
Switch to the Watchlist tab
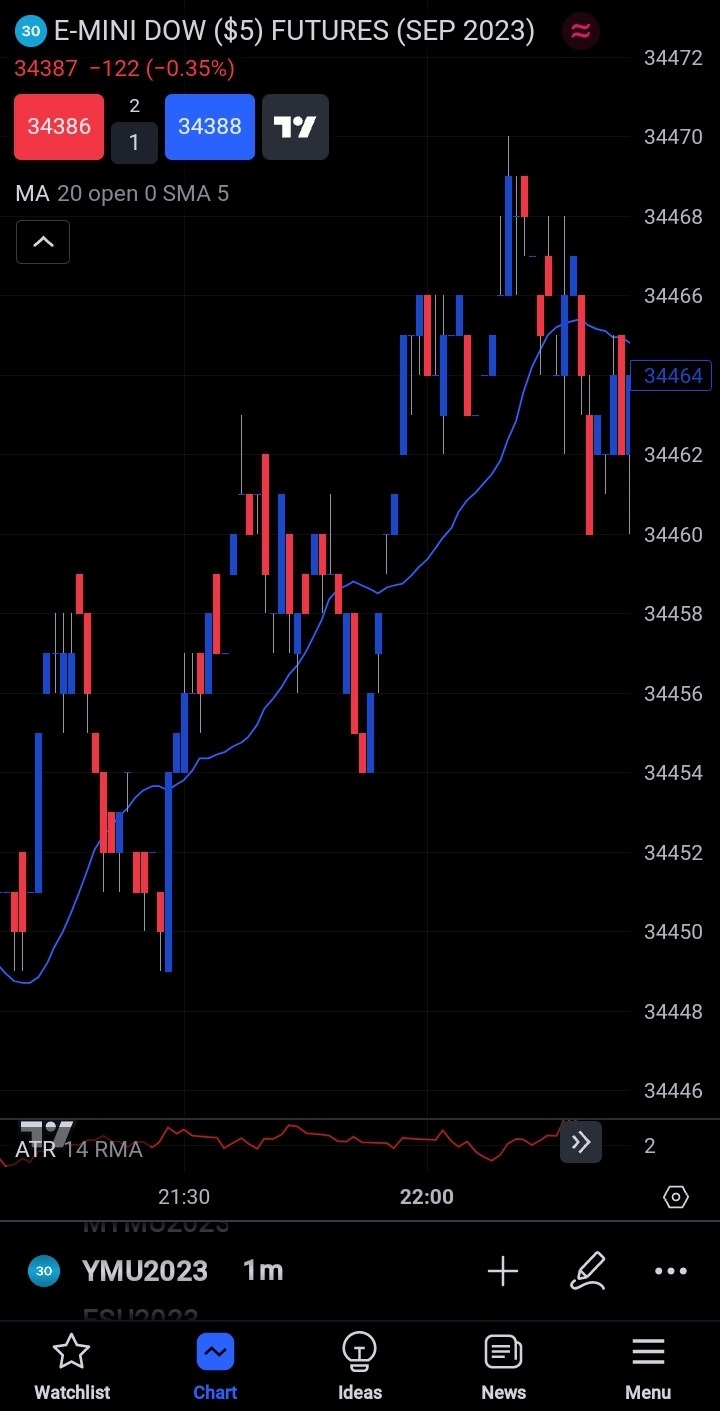pos(71,1365)
